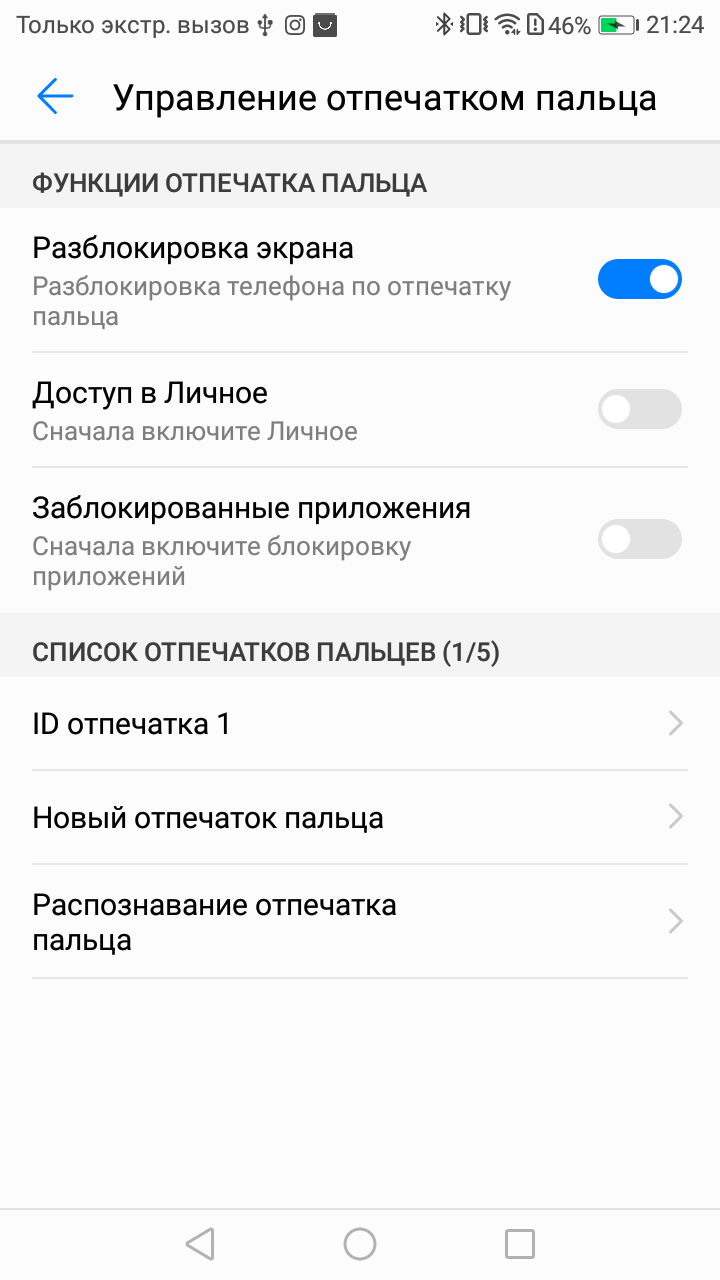Open Распознавание отпечатка пальца

tap(360, 922)
